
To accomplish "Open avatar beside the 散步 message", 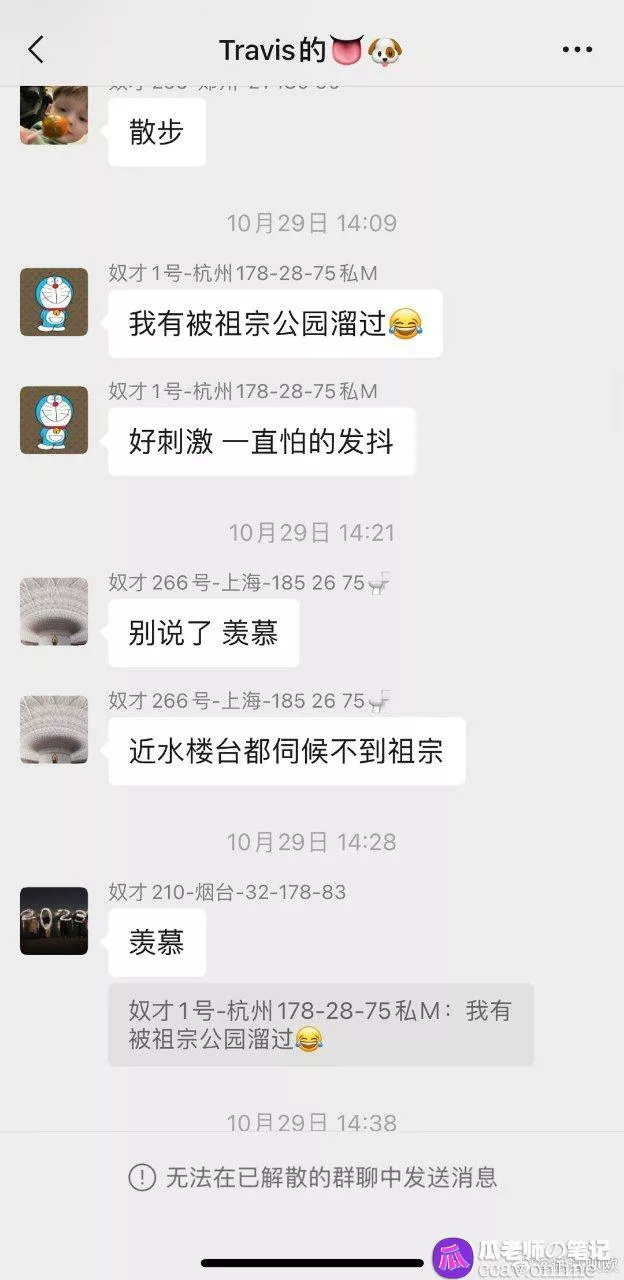I will click(54, 116).
